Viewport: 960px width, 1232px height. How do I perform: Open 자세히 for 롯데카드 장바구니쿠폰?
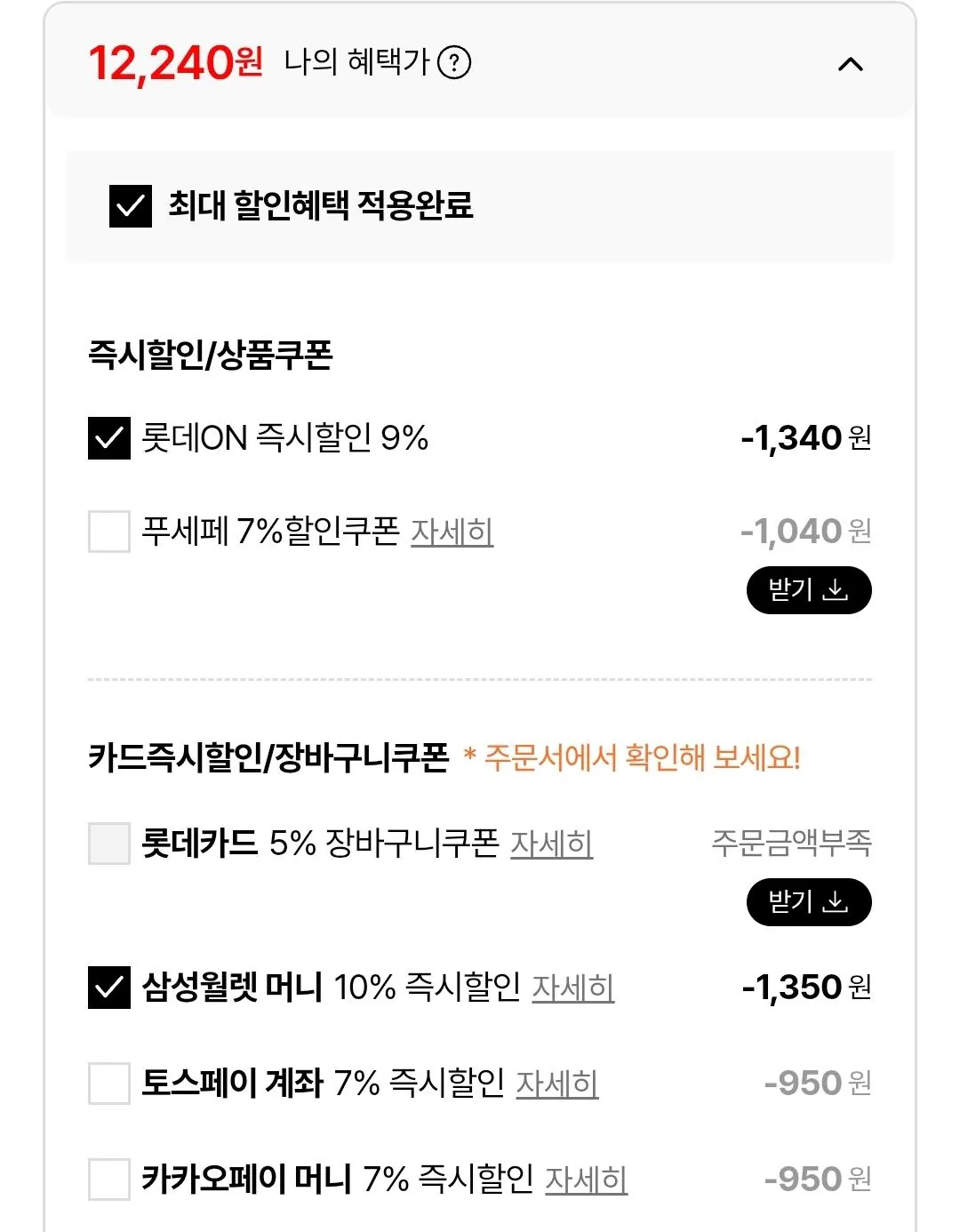552,845
